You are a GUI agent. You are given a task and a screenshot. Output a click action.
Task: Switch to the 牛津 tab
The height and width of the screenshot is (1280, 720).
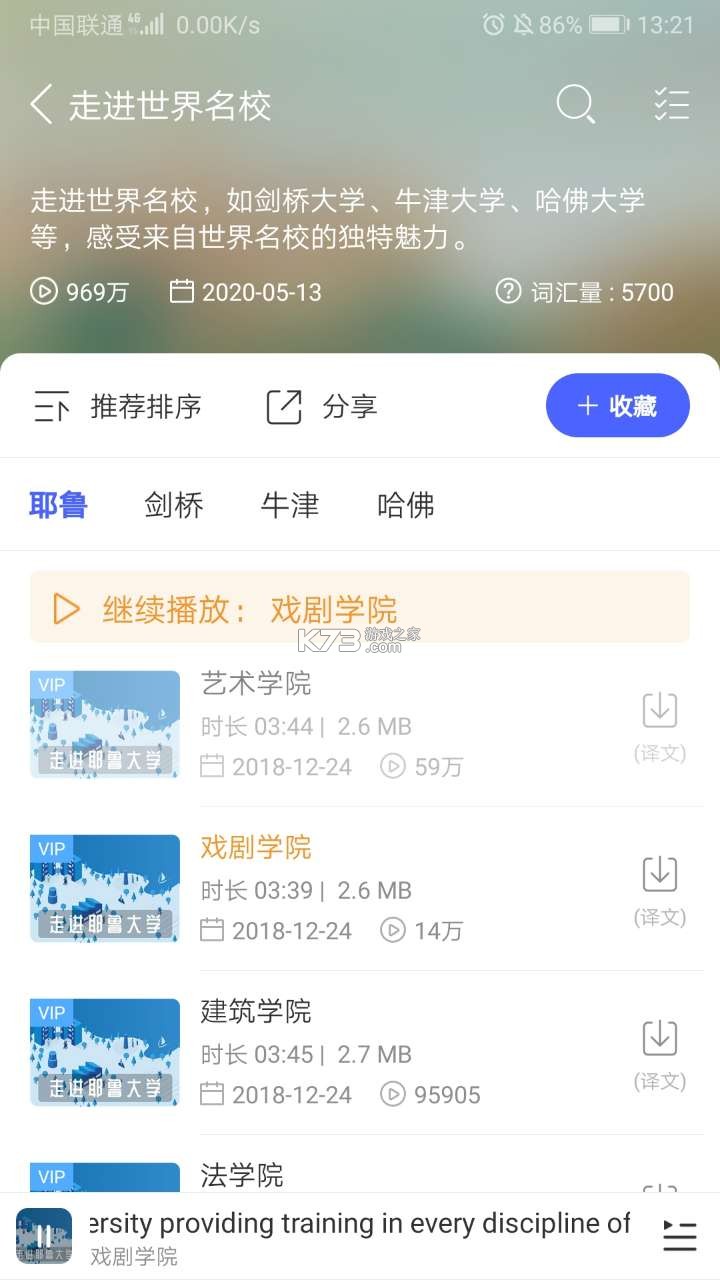[x=290, y=505]
